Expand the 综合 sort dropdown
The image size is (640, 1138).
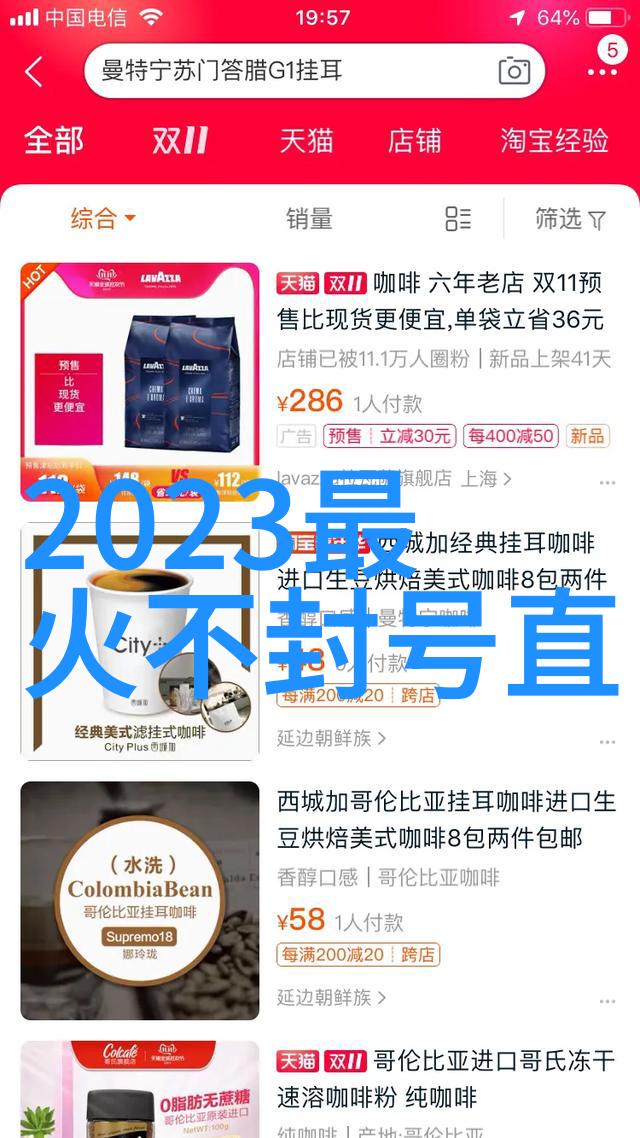coord(102,218)
